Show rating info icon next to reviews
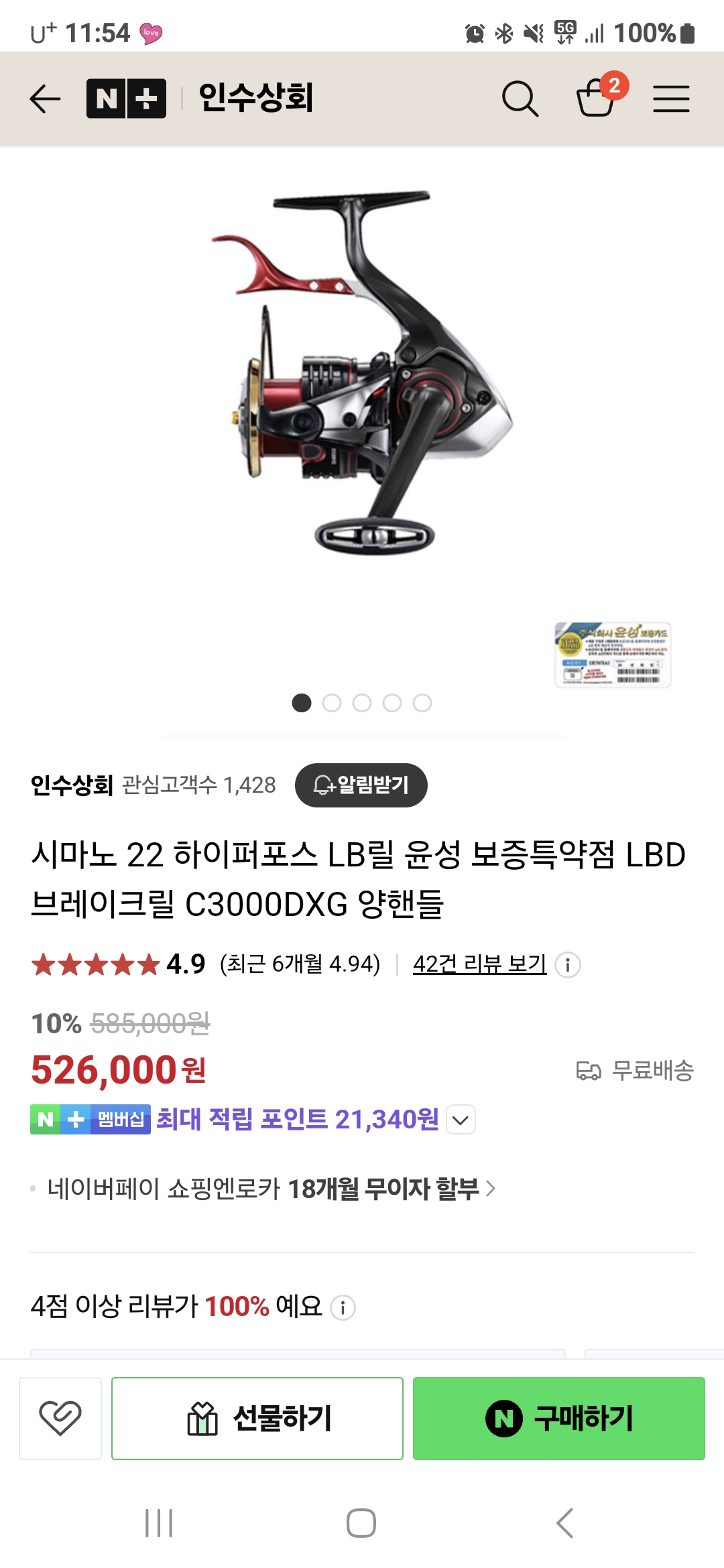The height and width of the screenshot is (1568, 724). [x=568, y=966]
